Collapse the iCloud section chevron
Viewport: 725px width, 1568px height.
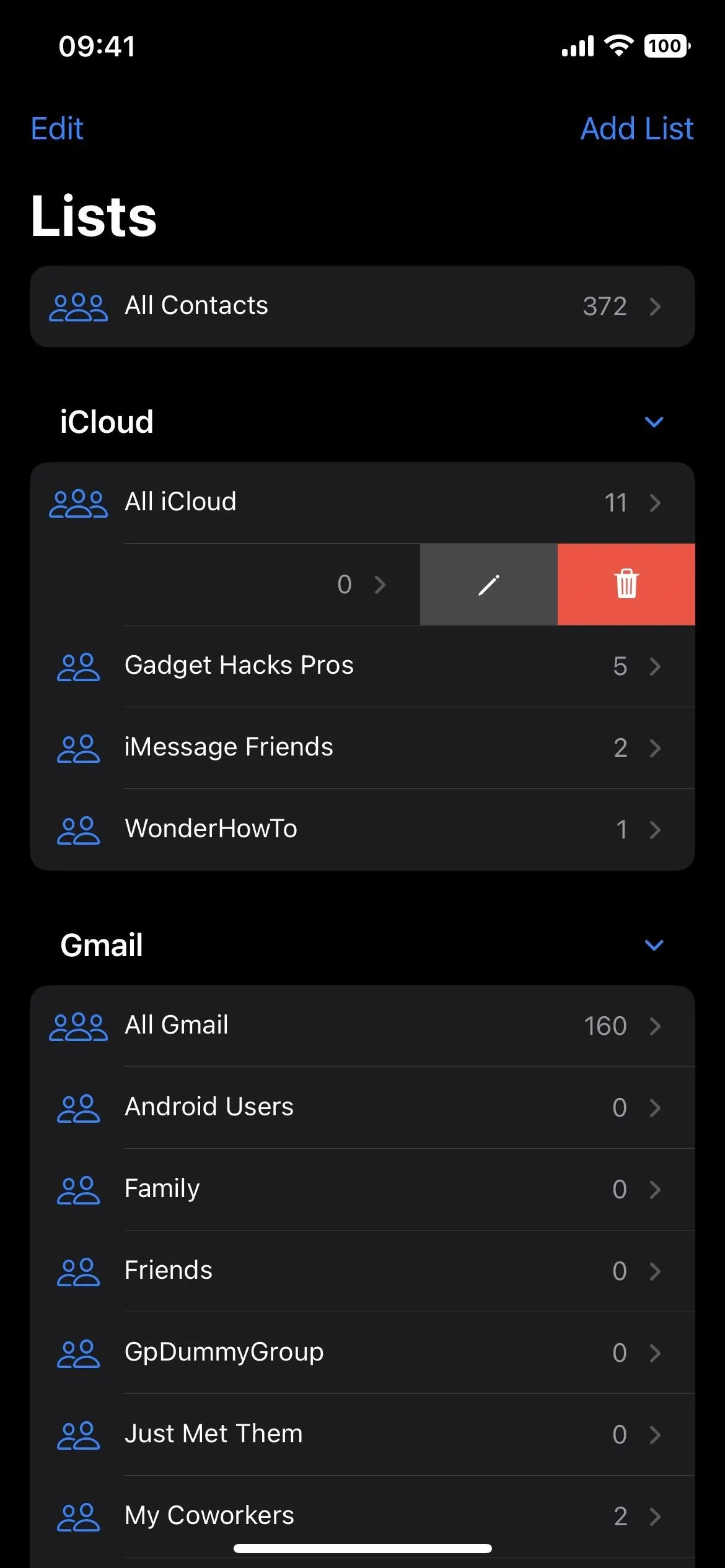654,422
